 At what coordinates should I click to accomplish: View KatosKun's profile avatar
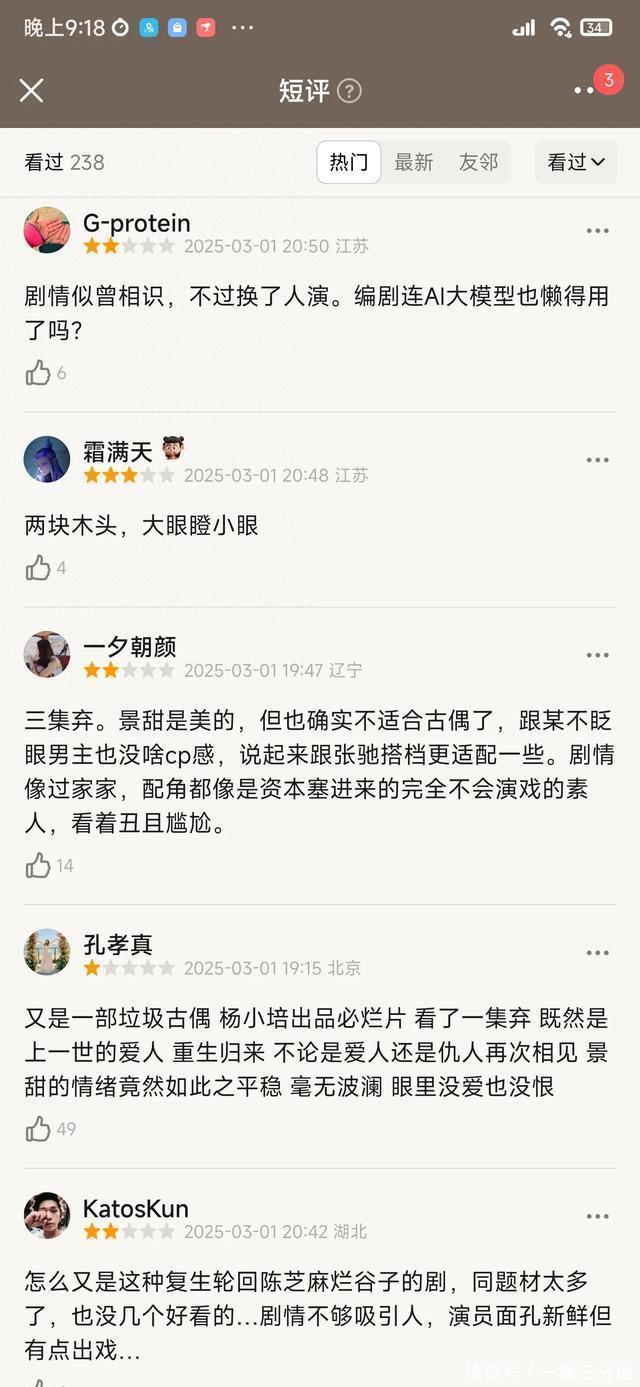pos(47,1216)
